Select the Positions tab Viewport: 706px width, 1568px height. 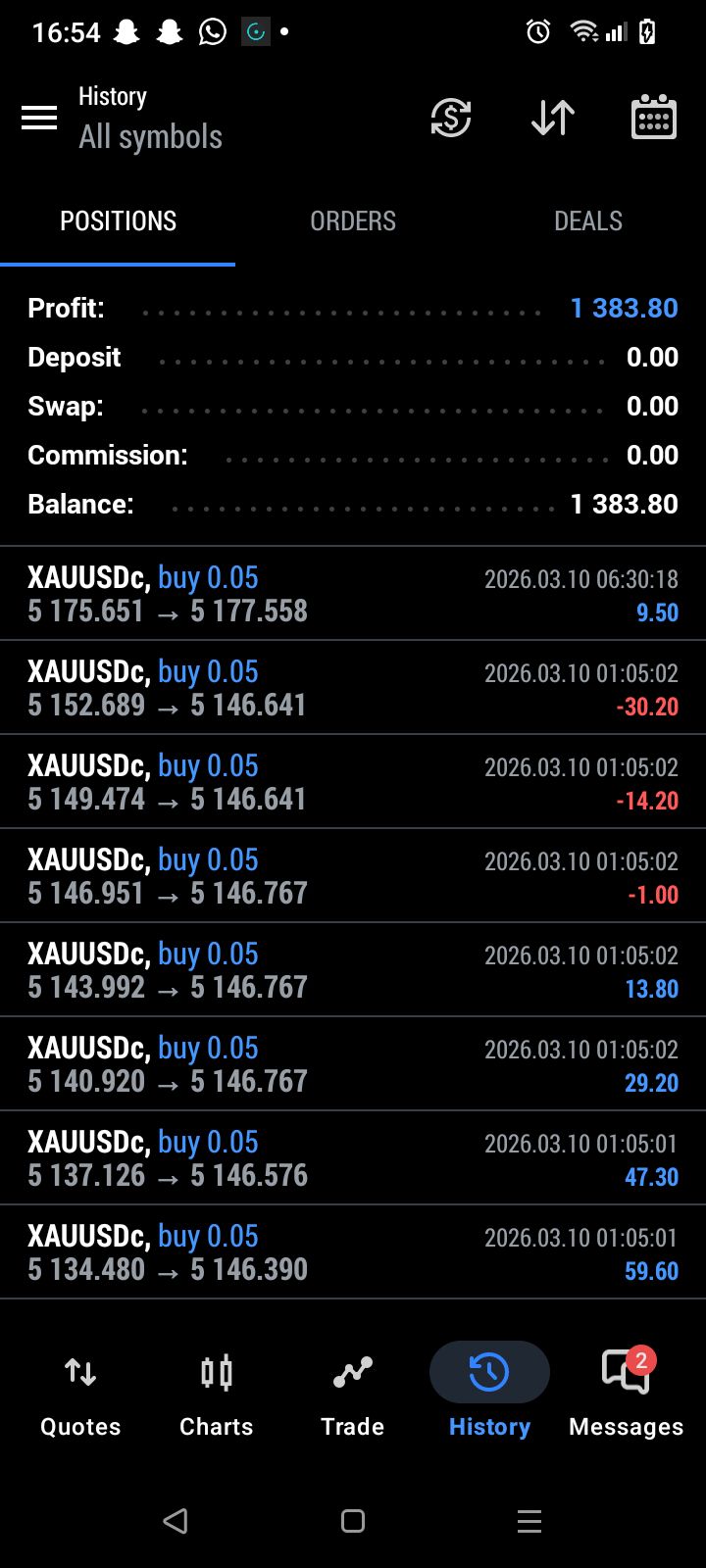point(118,221)
